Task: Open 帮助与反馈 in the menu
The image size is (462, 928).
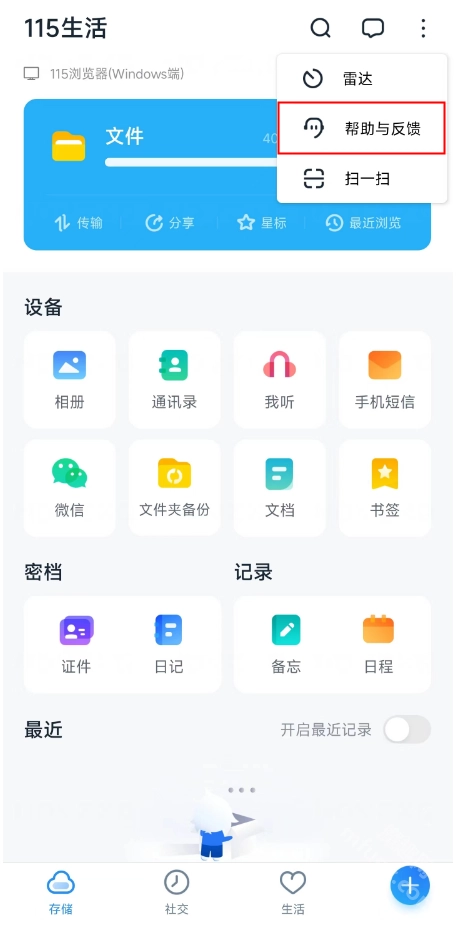Action: tap(361, 128)
